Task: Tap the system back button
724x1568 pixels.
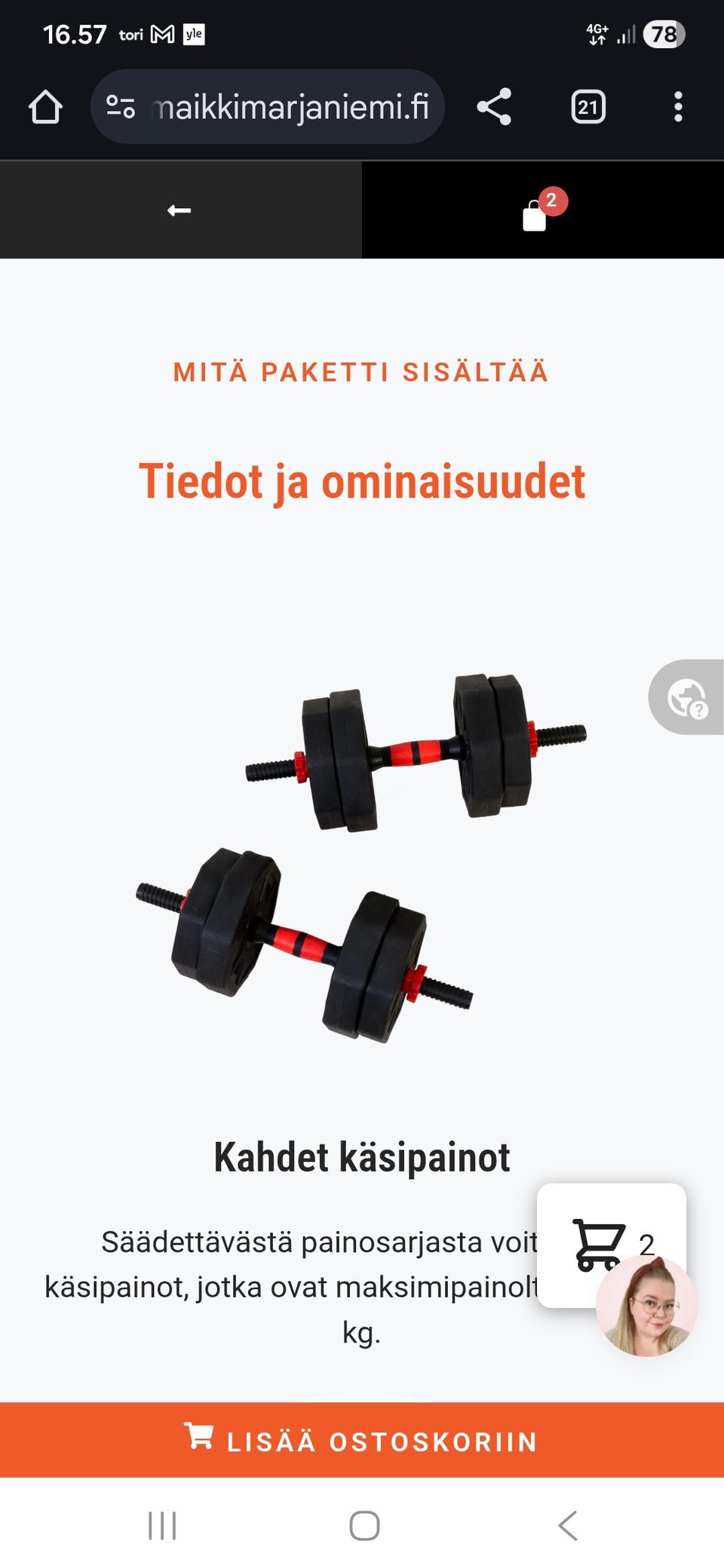Action: [x=568, y=1526]
